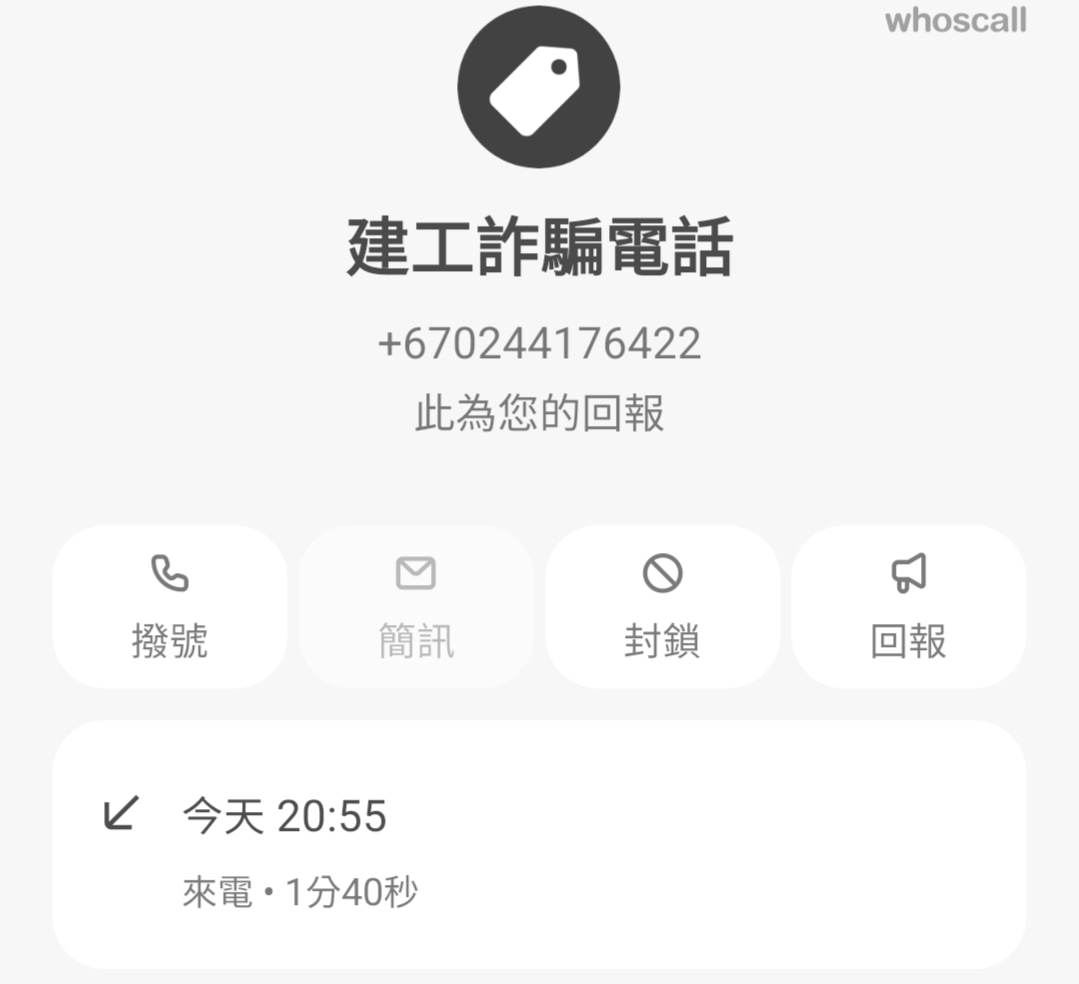Tap 簡訊 to send a text message
The width and height of the screenshot is (1079, 984).
coord(415,606)
